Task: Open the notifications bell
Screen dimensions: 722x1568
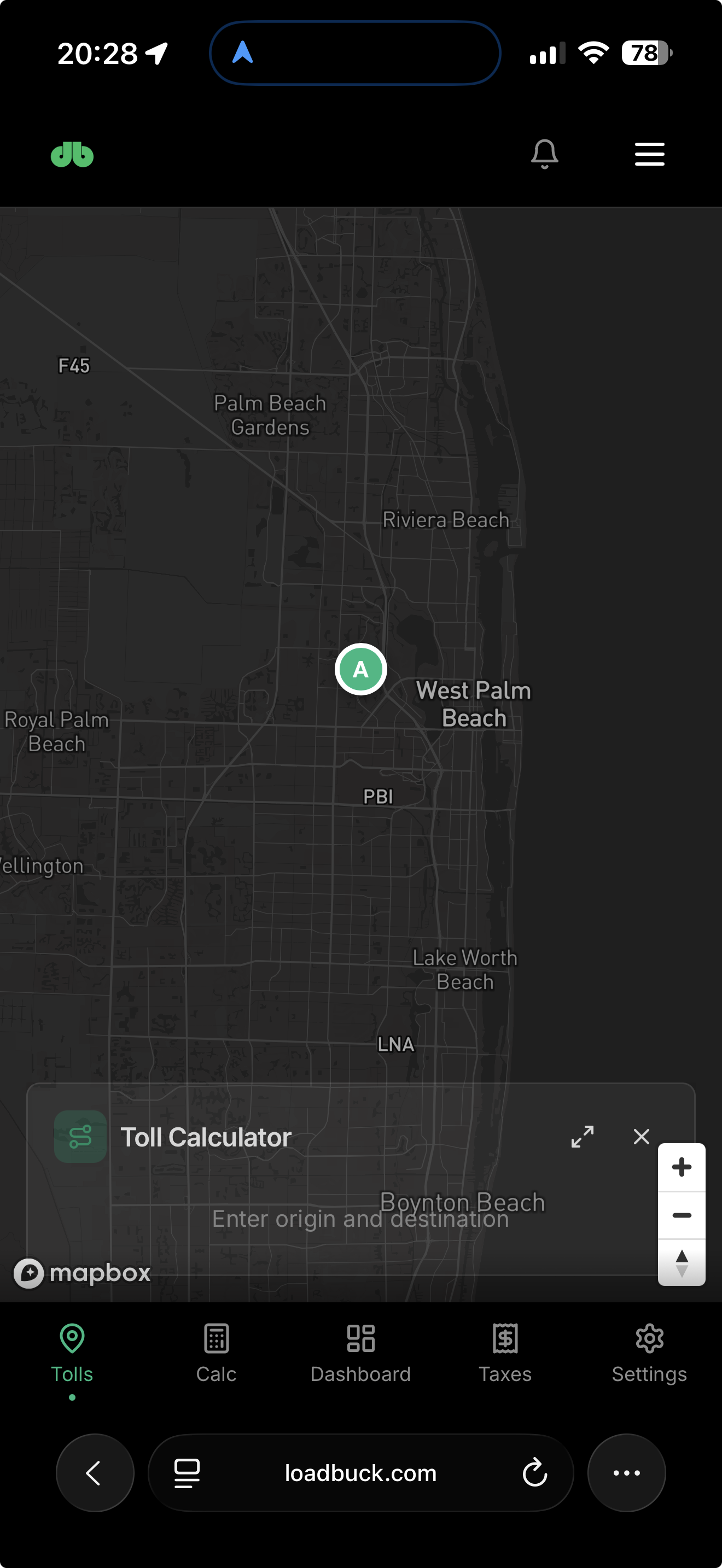Action: point(544,154)
